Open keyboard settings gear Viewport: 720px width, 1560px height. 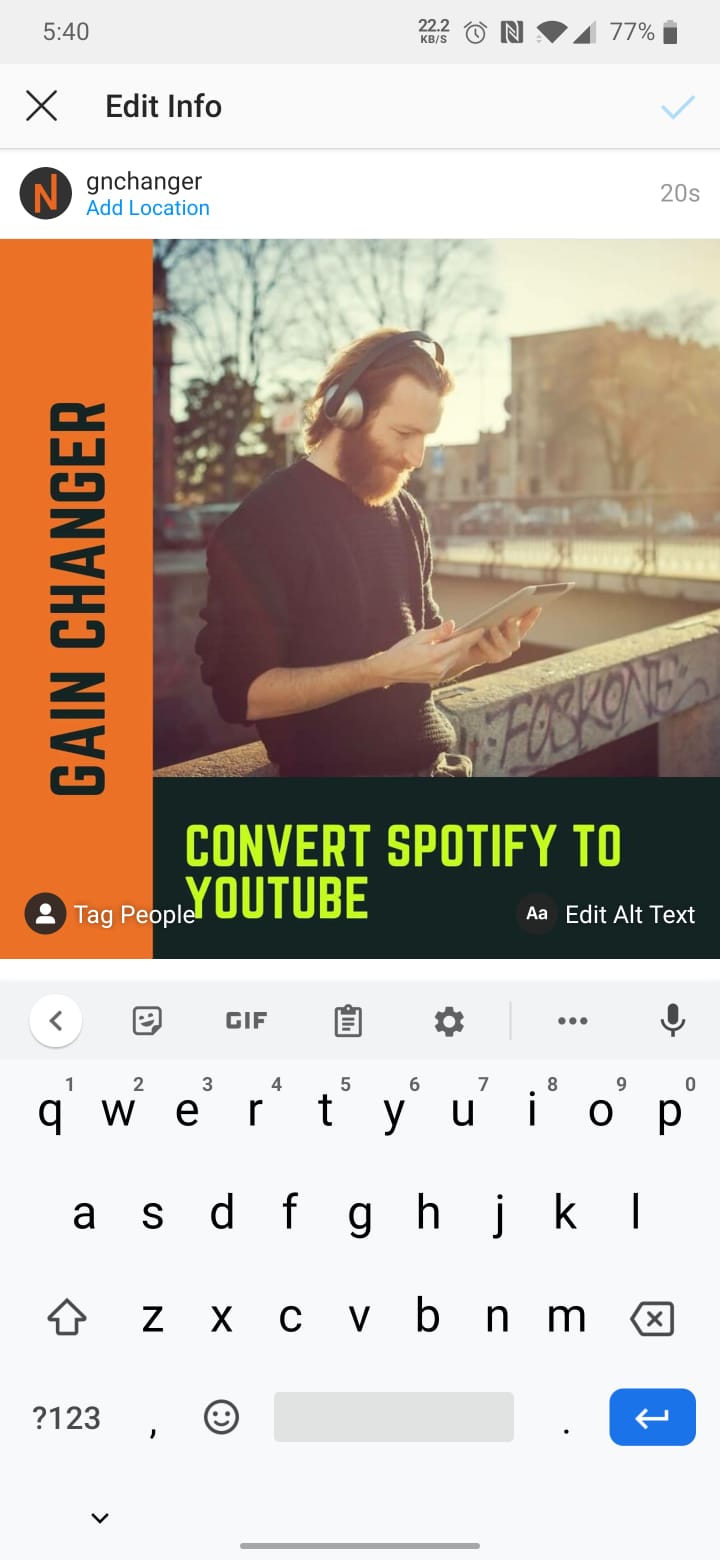pos(449,1021)
